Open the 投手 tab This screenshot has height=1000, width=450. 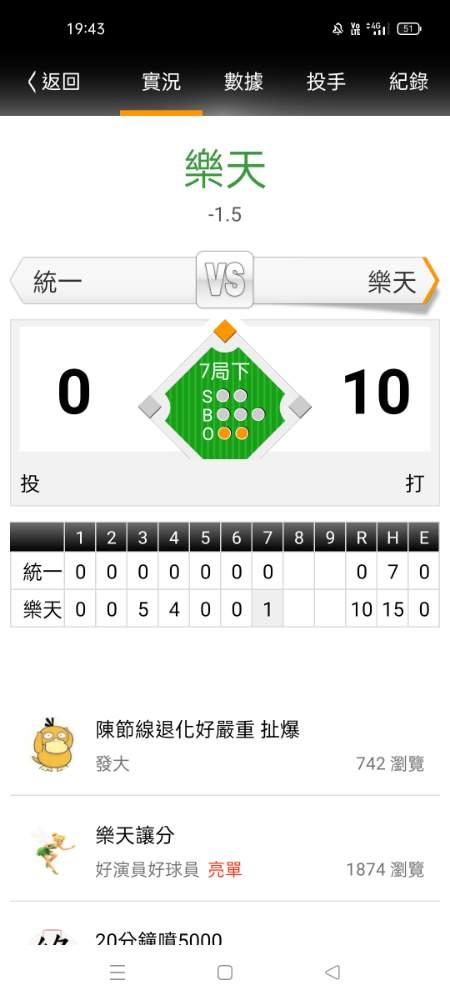326,82
